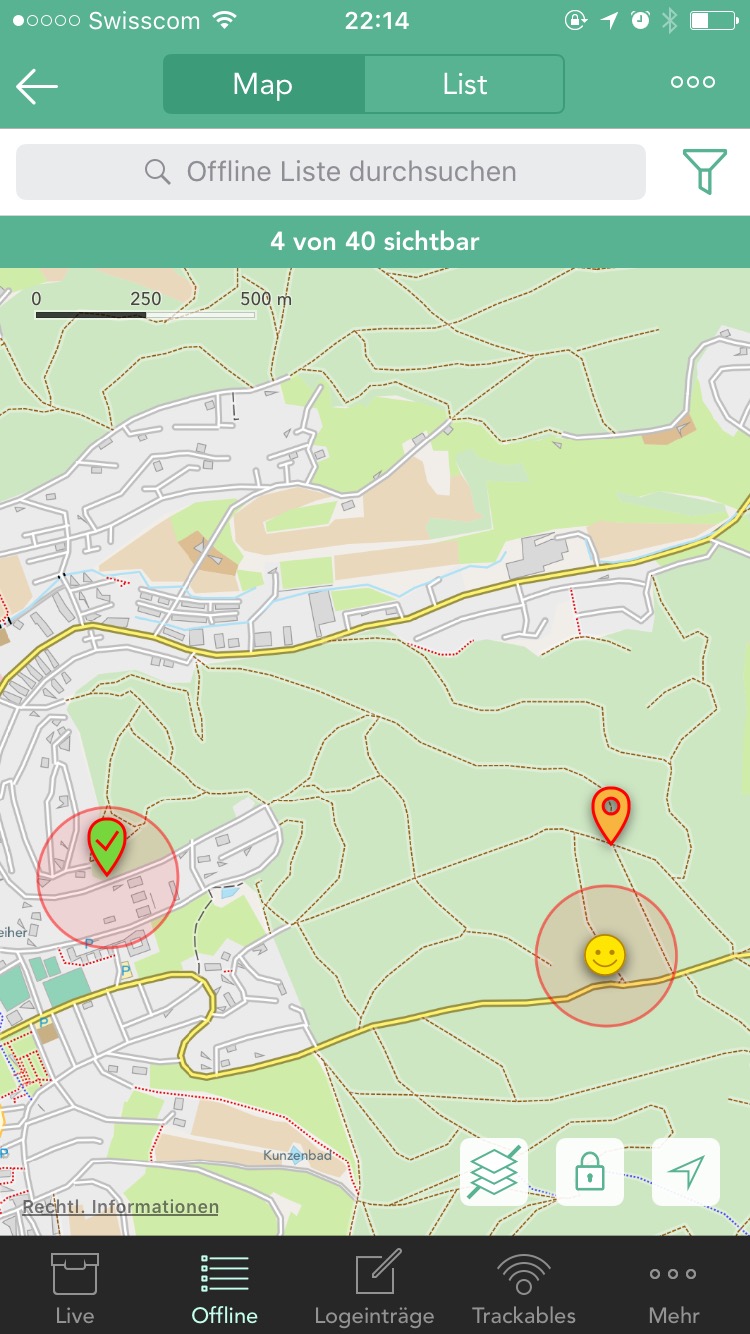Select the Map segment
Screen dimensions: 750x1334
pyautogui.click(x=264, y=84)
